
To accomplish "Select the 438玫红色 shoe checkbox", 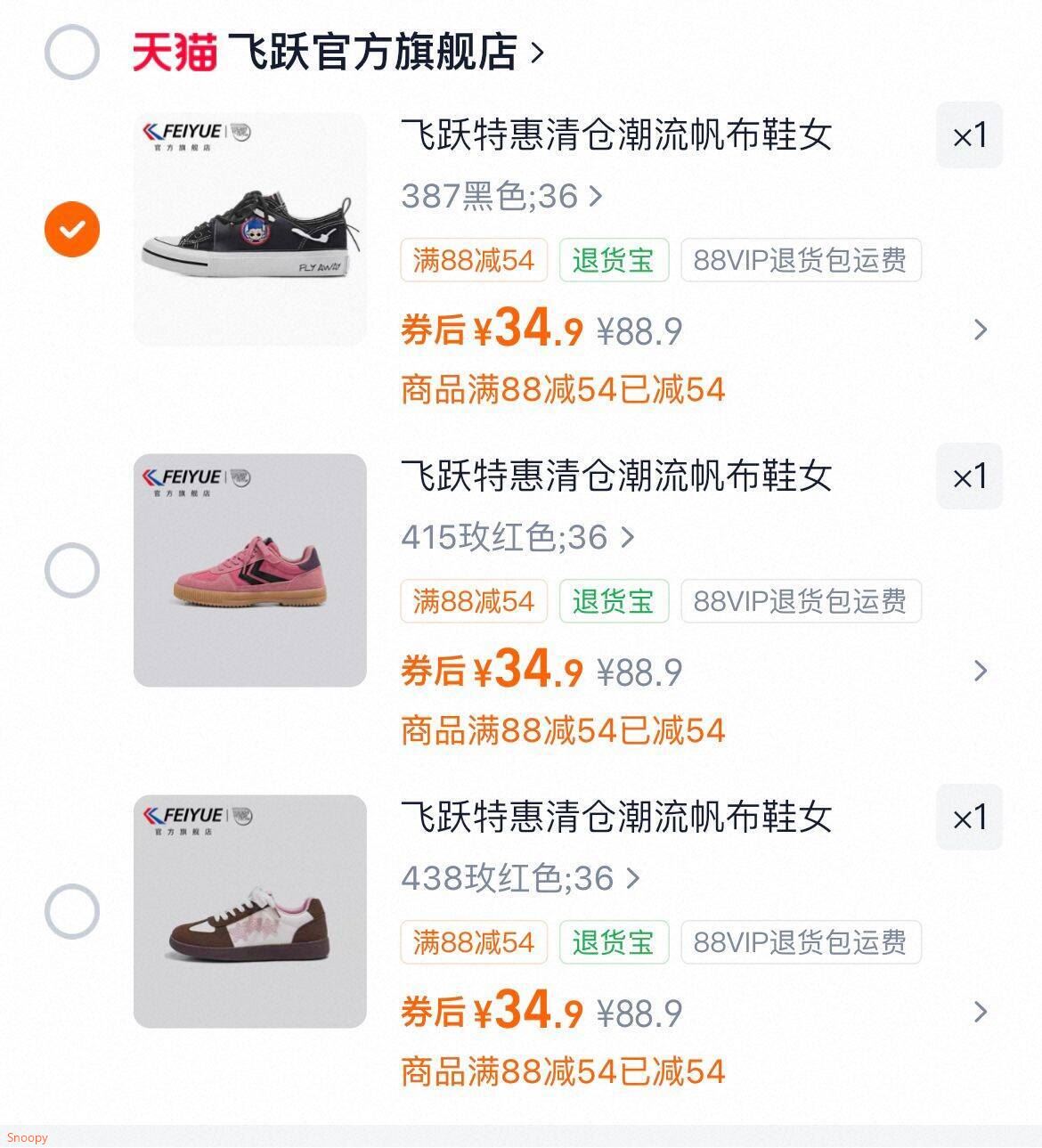I will tap(72, 911).
